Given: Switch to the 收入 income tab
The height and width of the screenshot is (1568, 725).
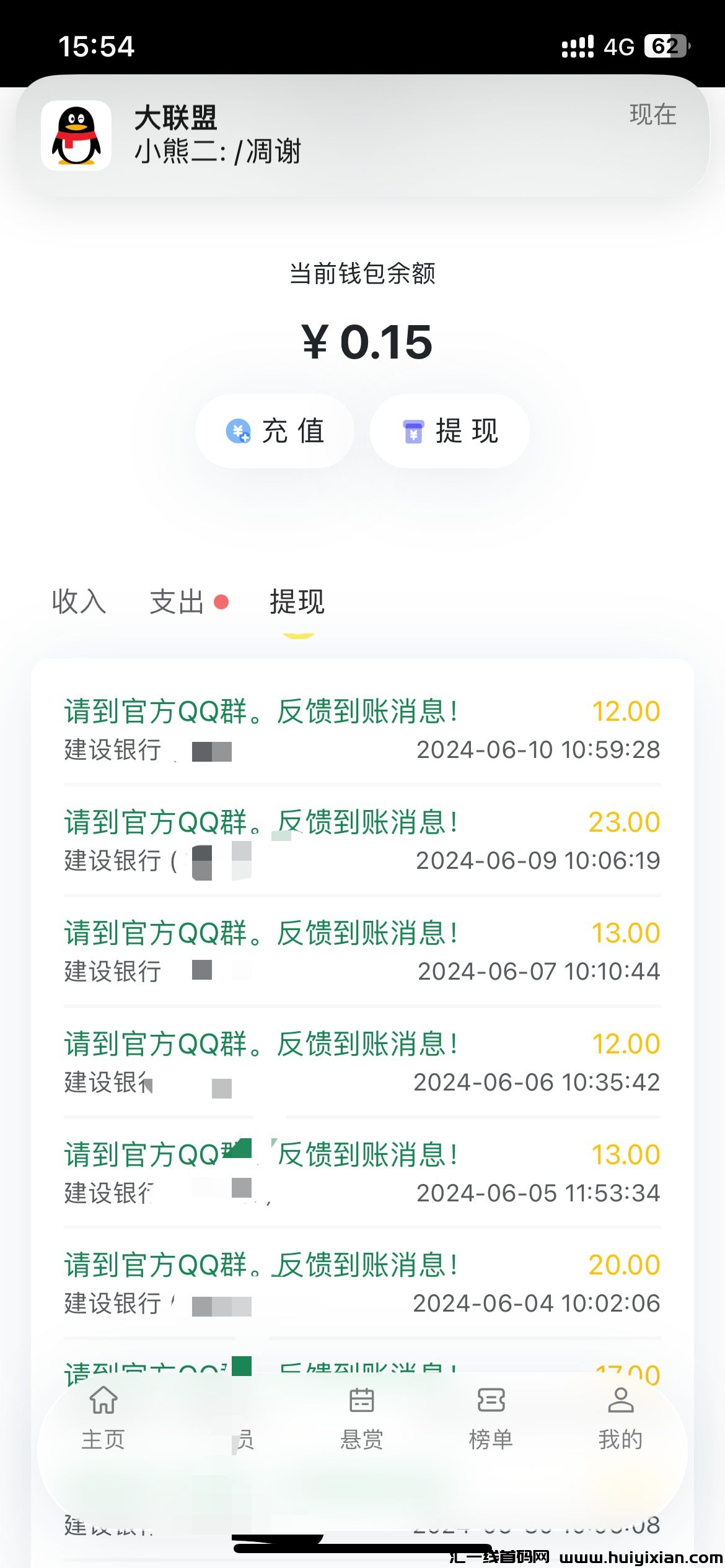Looking at the screenshot, I should click(x=79, y=601).
